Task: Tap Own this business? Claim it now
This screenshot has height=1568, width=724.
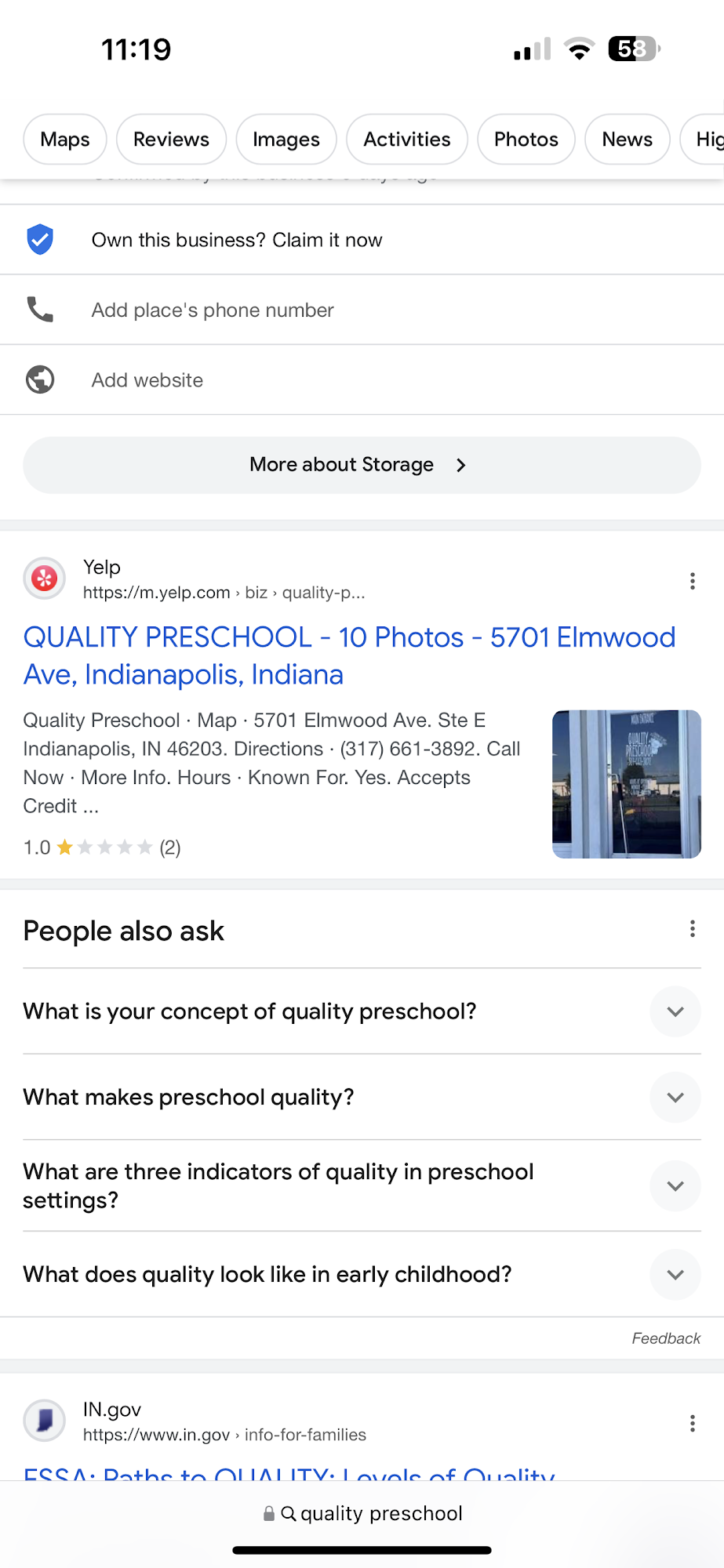Action: click(x=237, y=240)
